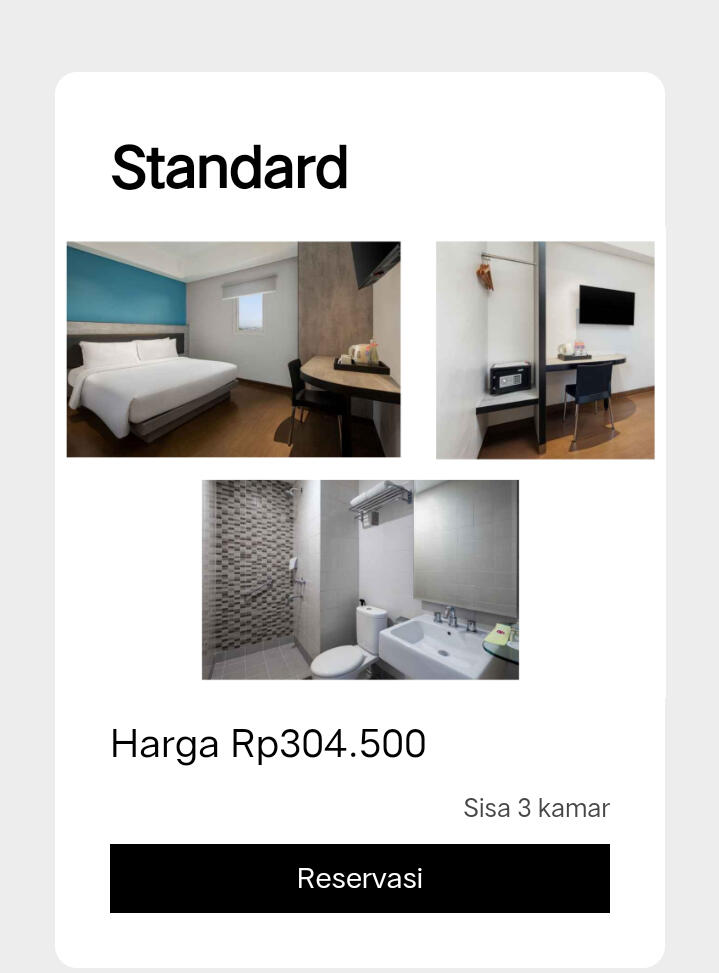Image resolution: width=719 pixels, height=973 pixels.
Task: Open the bathroom photo
Action: 360,579
